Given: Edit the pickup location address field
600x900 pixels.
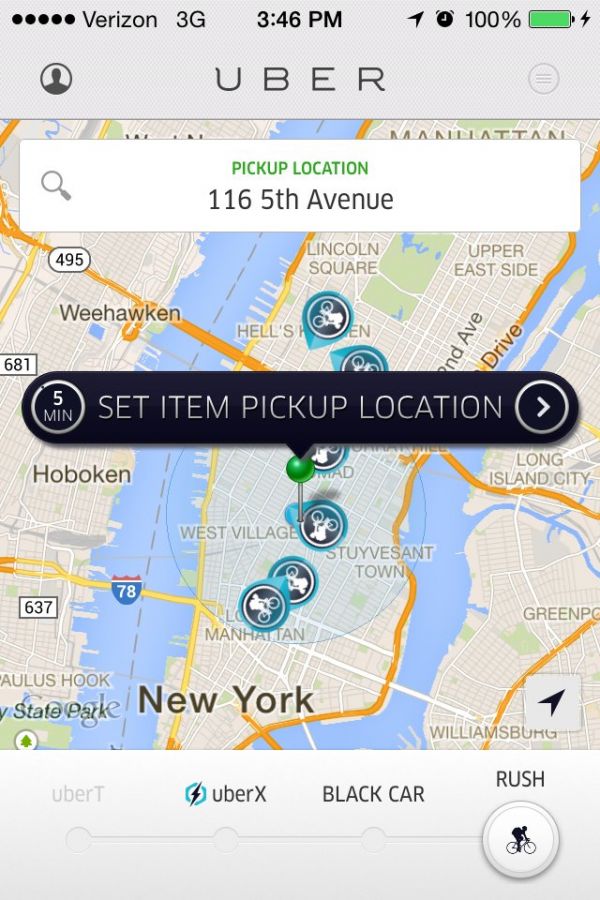Looking at the screenshot, I should click(x=300, y=198).
